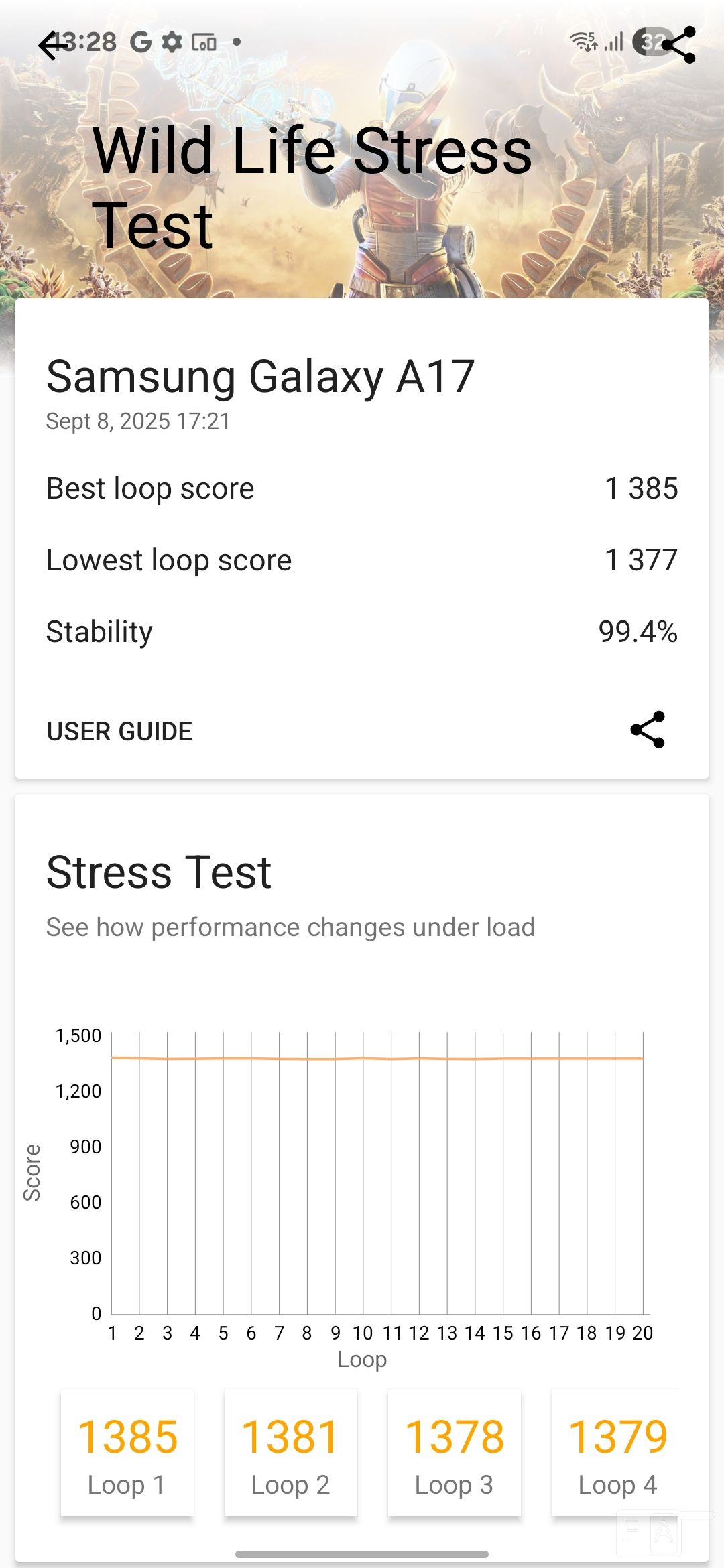Open Loop 4 score card 1379
Image resolution: width=724 pixels, height=1568 pixels.
click(x=617, y=1453)
